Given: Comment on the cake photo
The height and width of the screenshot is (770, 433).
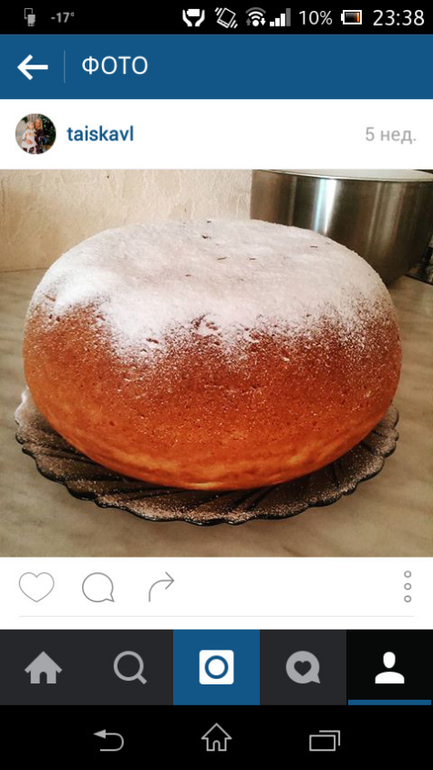Looking at the screenshot, I should (x=98, y=587).
